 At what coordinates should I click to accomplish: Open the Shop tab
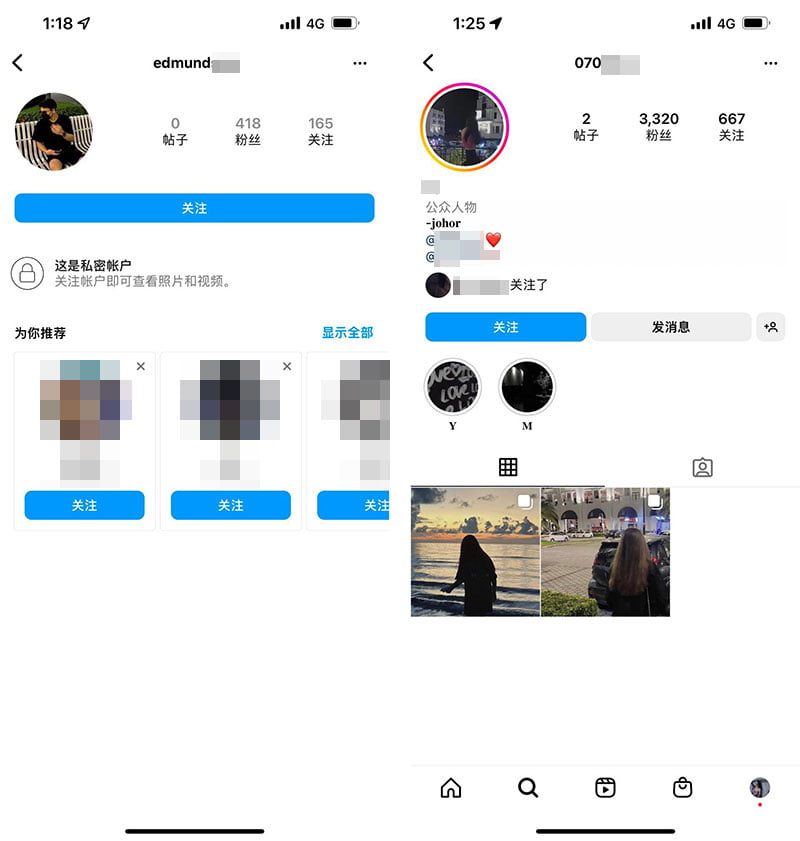682,788
